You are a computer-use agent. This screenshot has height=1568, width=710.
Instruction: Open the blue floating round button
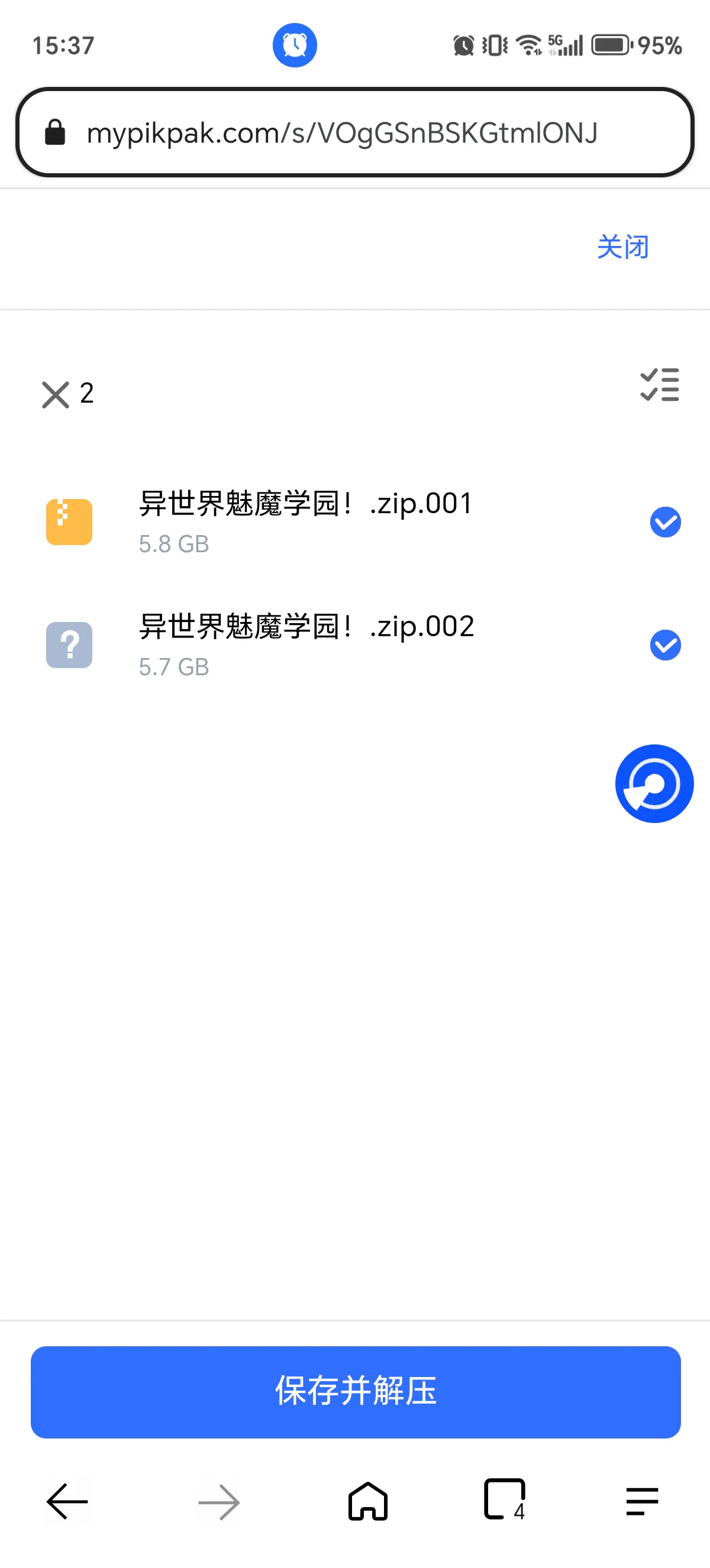[654, 783]
